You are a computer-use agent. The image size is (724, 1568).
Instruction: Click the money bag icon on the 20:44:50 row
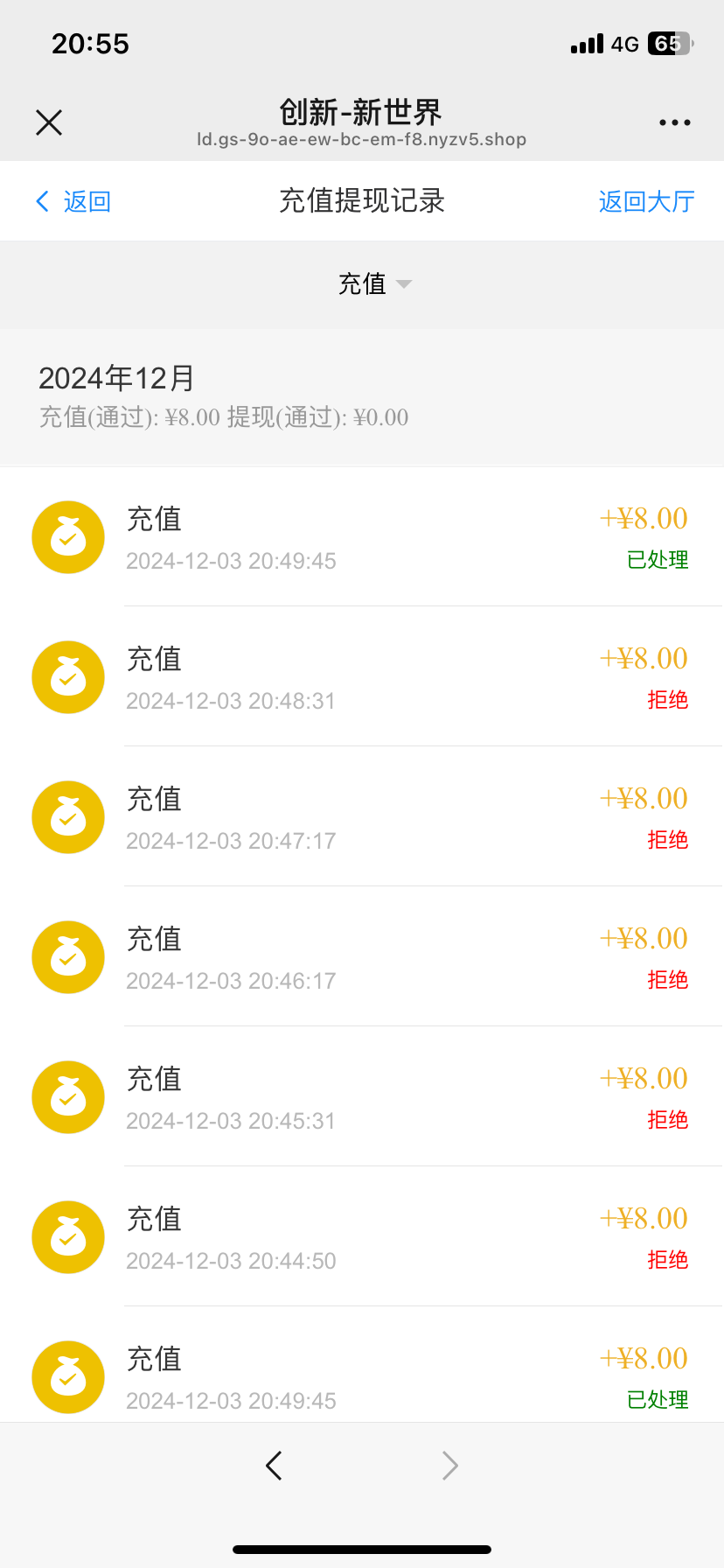coord(68,1237)
